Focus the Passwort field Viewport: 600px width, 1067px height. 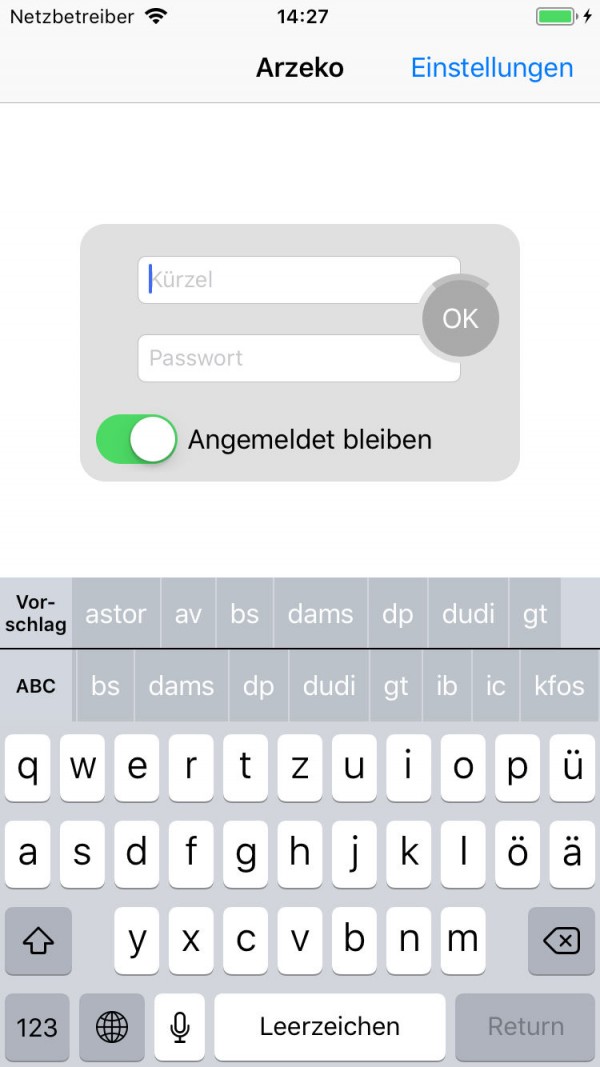(299, 358)
